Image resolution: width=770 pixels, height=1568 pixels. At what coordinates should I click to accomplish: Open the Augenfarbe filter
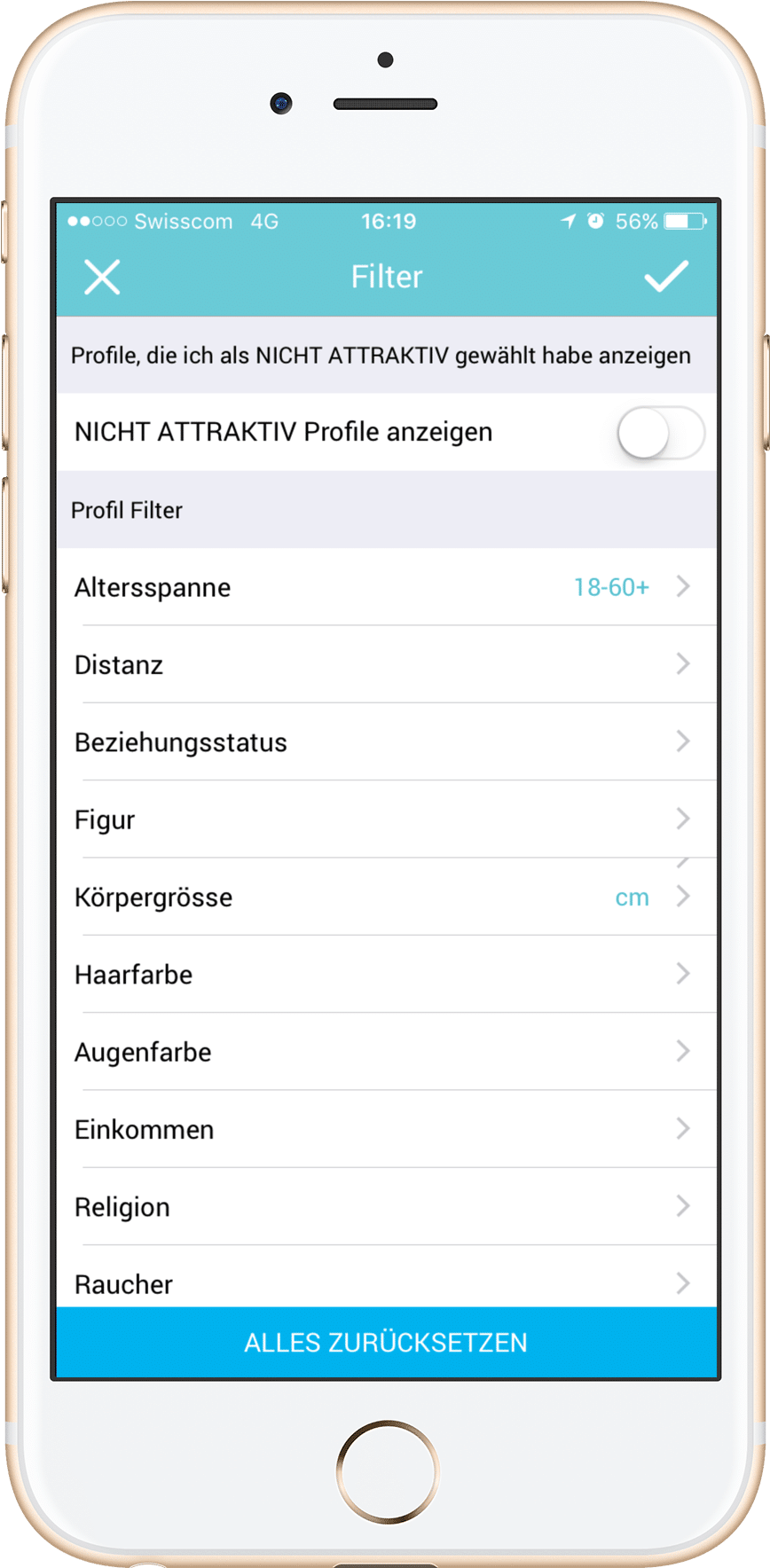coord(387,1052)
